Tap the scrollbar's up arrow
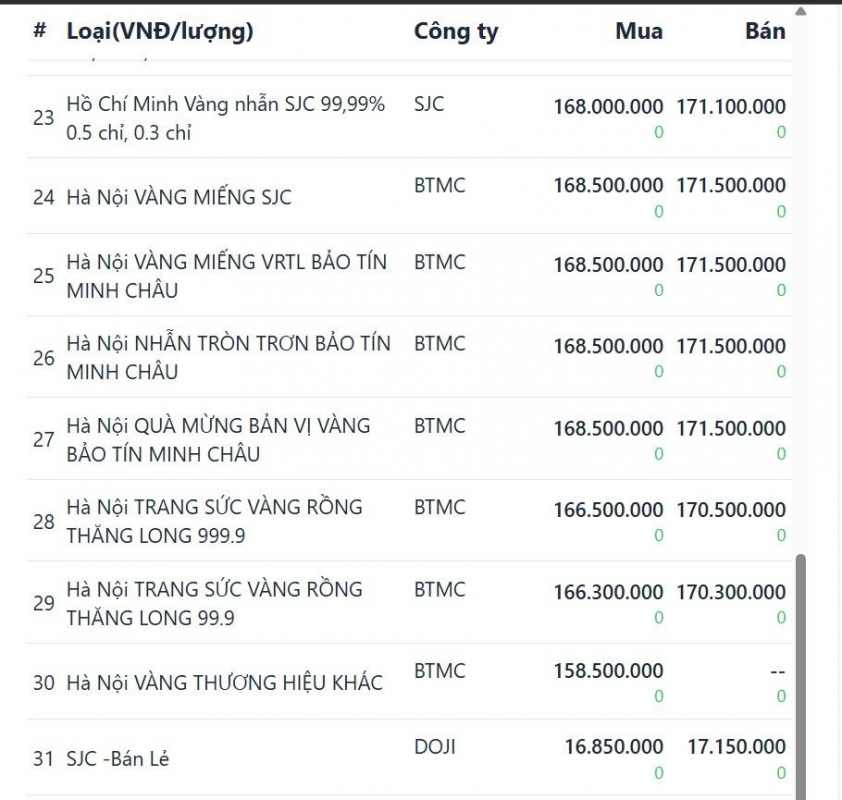Screen dimensions: 842x800 click(x=800, y=12)
